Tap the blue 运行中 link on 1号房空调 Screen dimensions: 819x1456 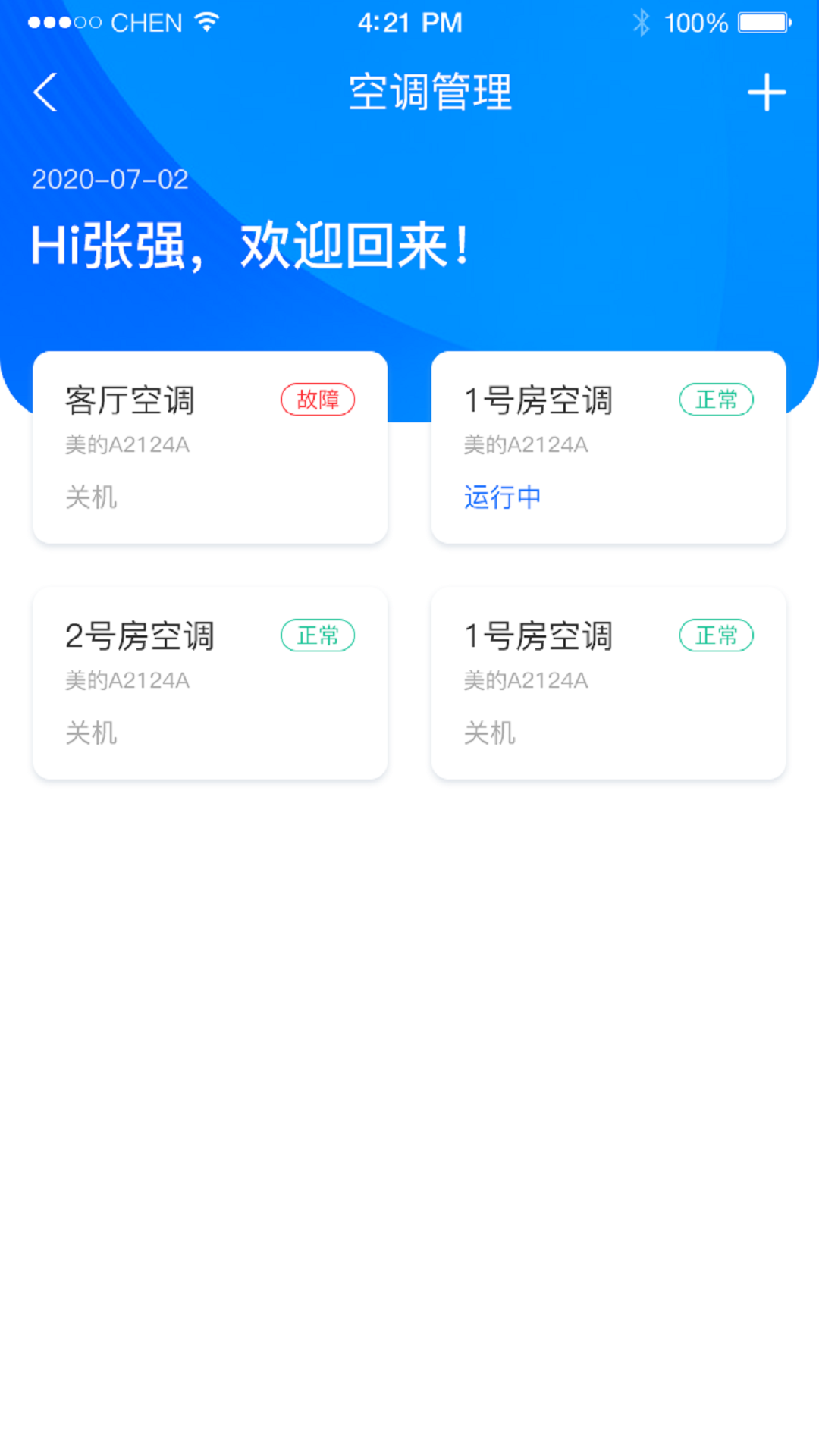502,497
